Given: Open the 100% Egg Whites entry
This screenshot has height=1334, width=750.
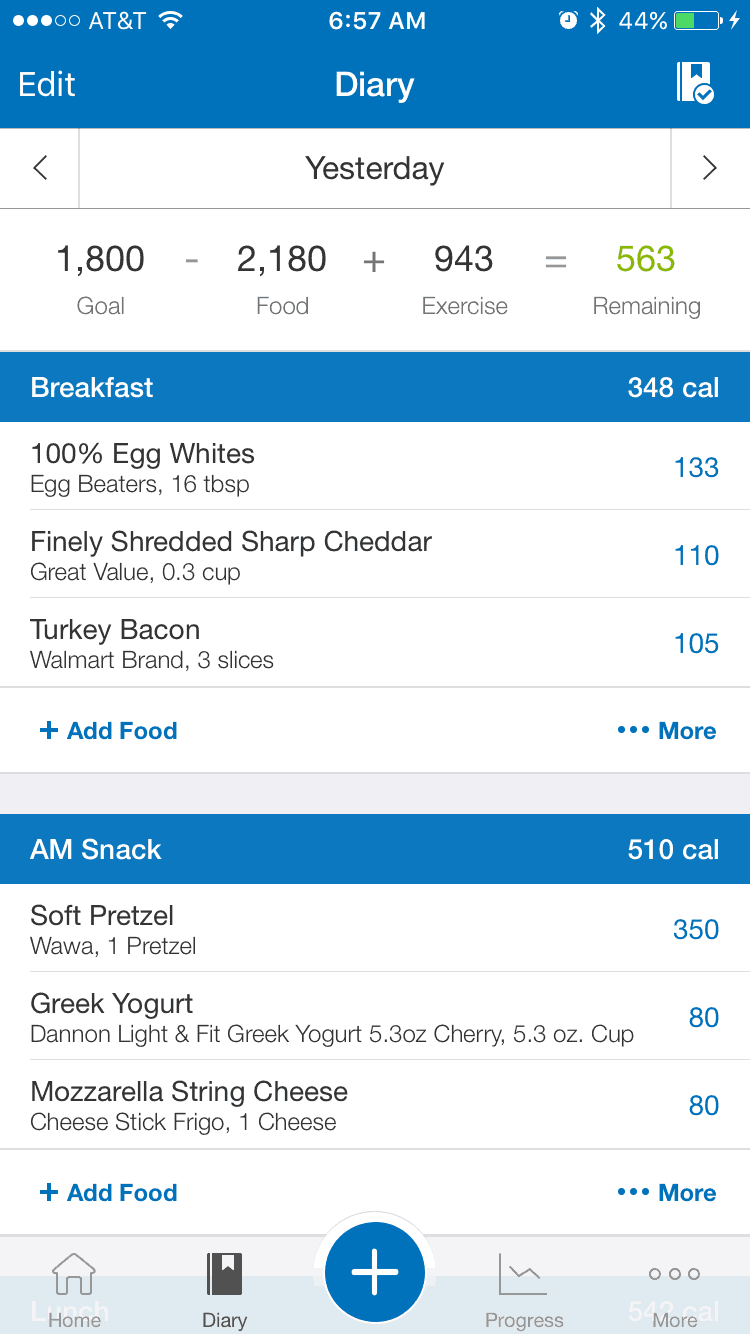Looking at the screenshot, I should [375, 467].
